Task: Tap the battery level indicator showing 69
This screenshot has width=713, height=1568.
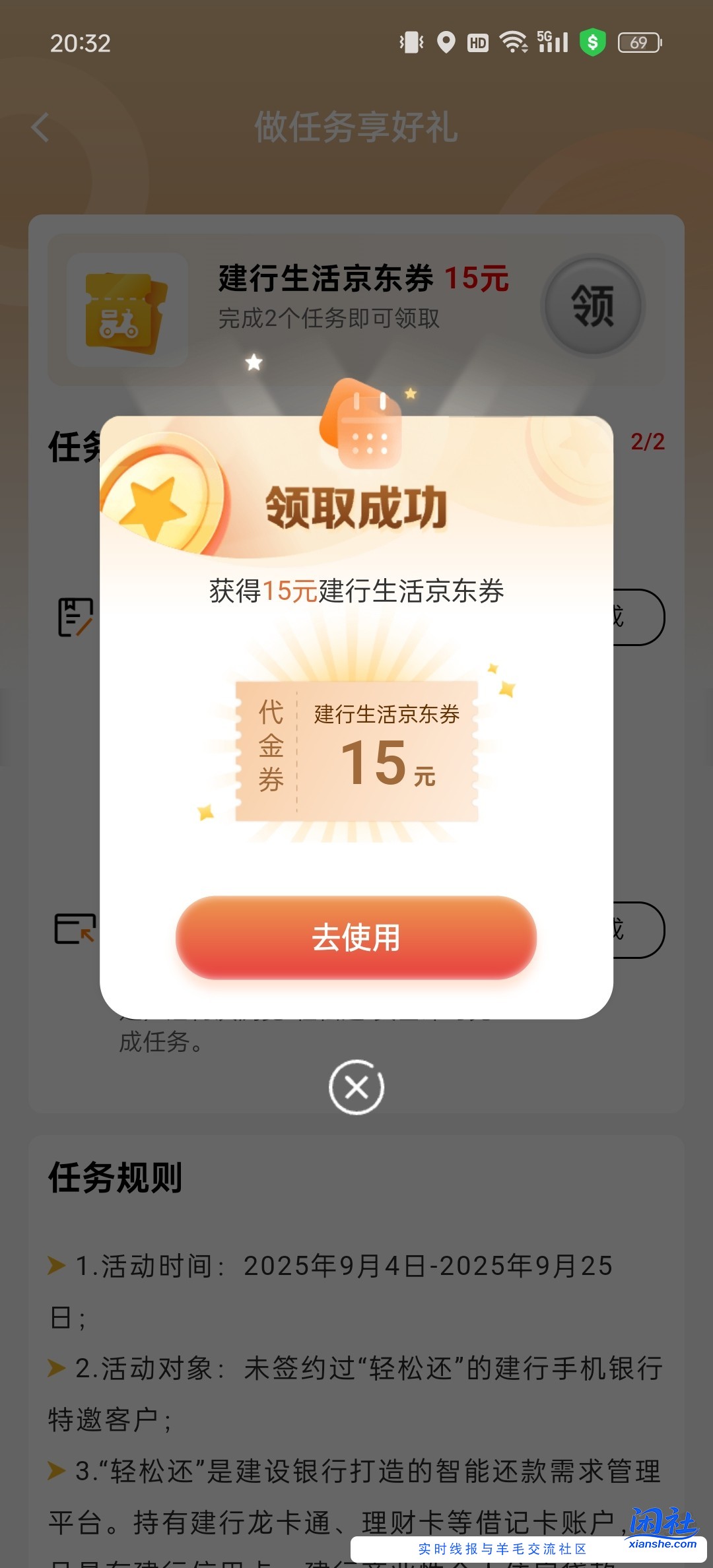Action: coord(638,44)
